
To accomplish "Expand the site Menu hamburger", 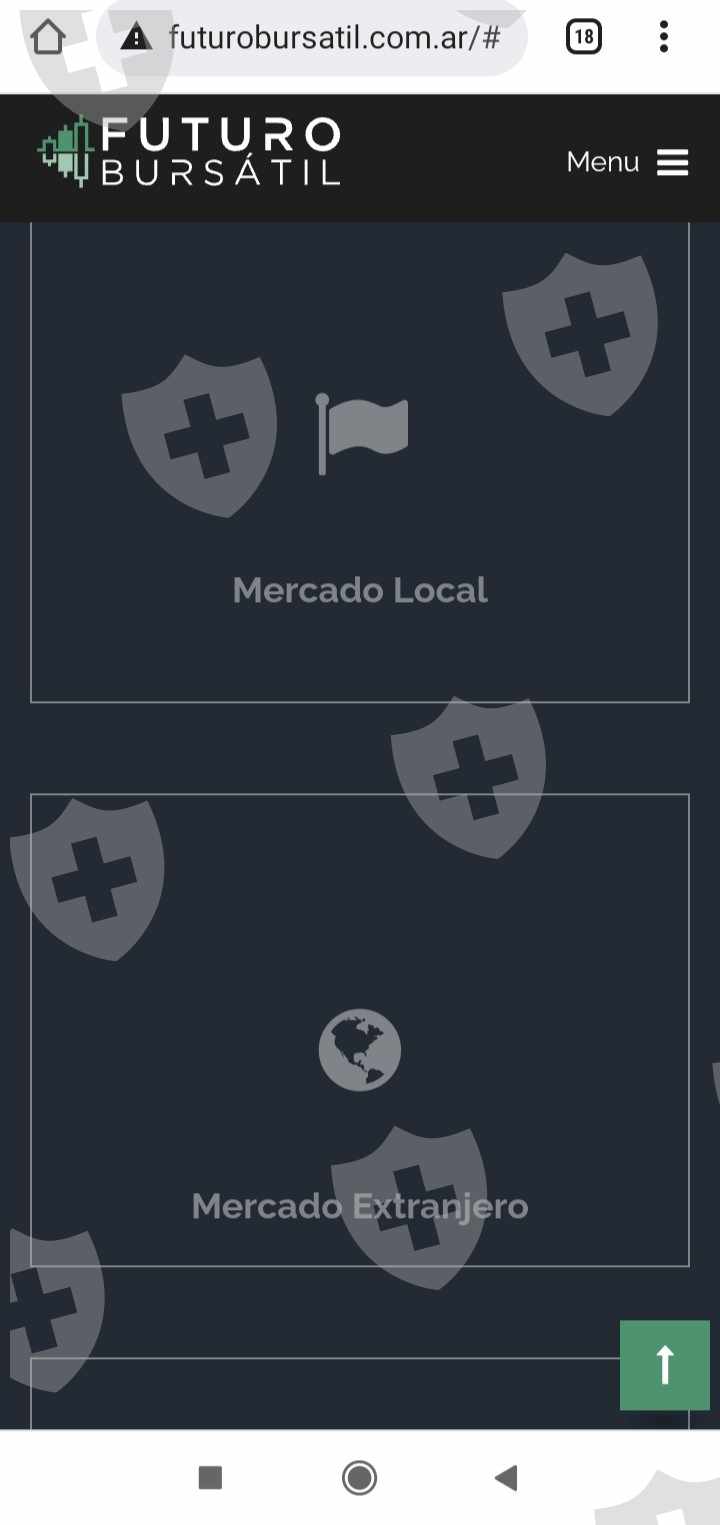I will (627, 162).
